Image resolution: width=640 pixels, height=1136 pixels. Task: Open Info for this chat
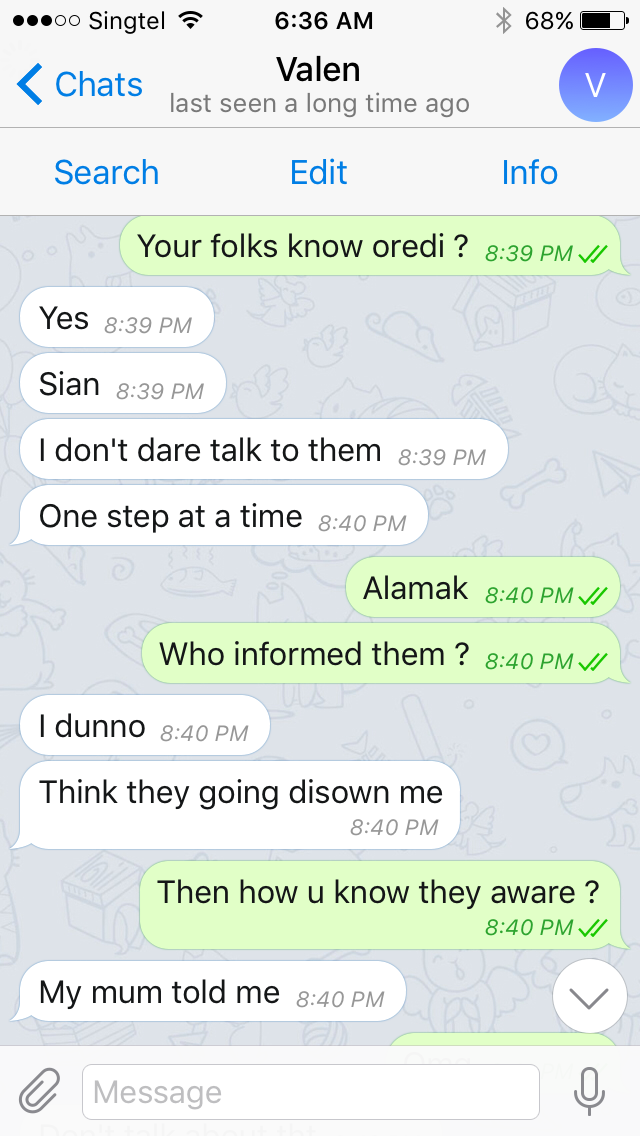530,172
